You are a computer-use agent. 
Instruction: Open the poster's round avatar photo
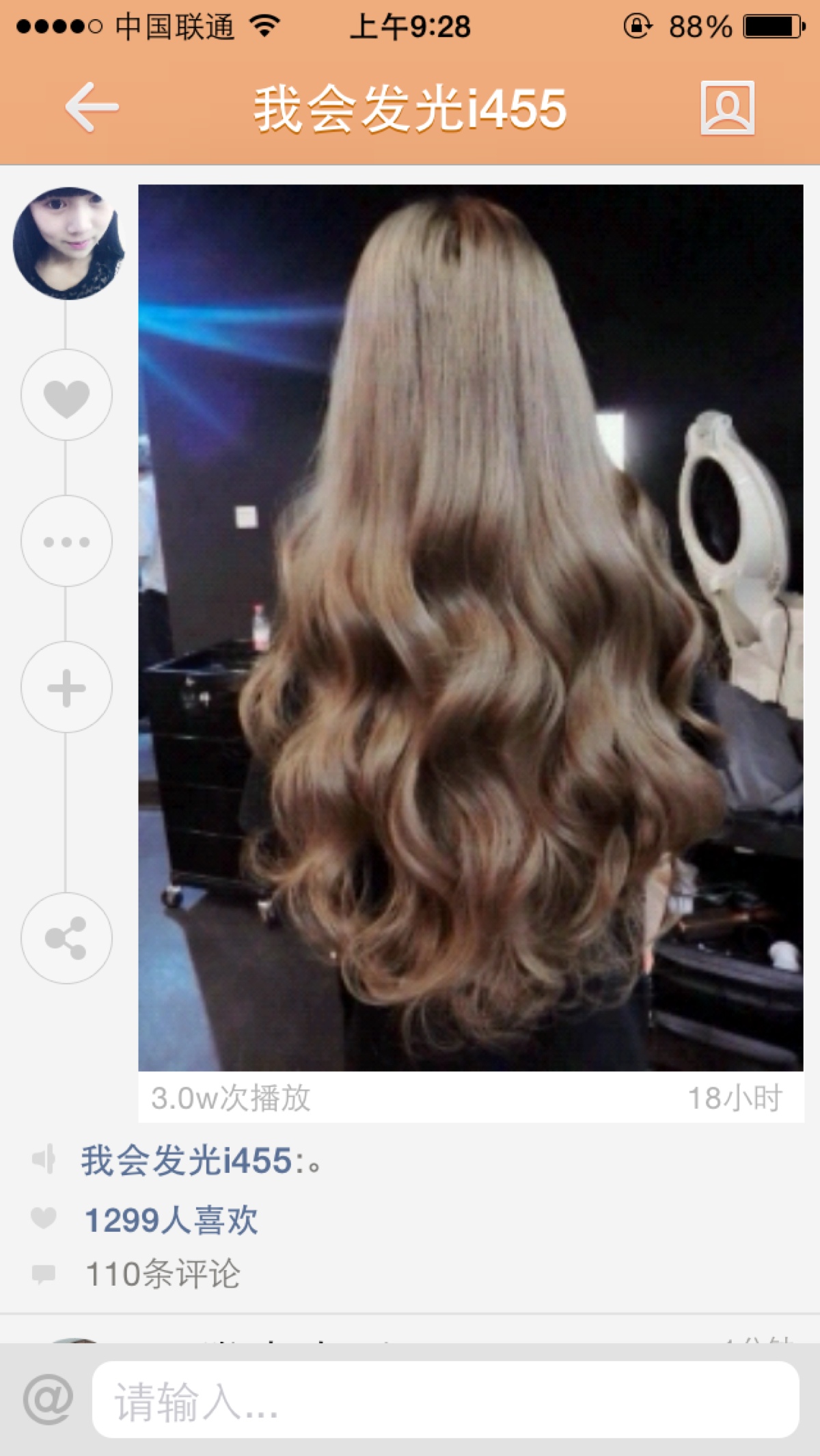pyautogui.click(x=68, y=243)
